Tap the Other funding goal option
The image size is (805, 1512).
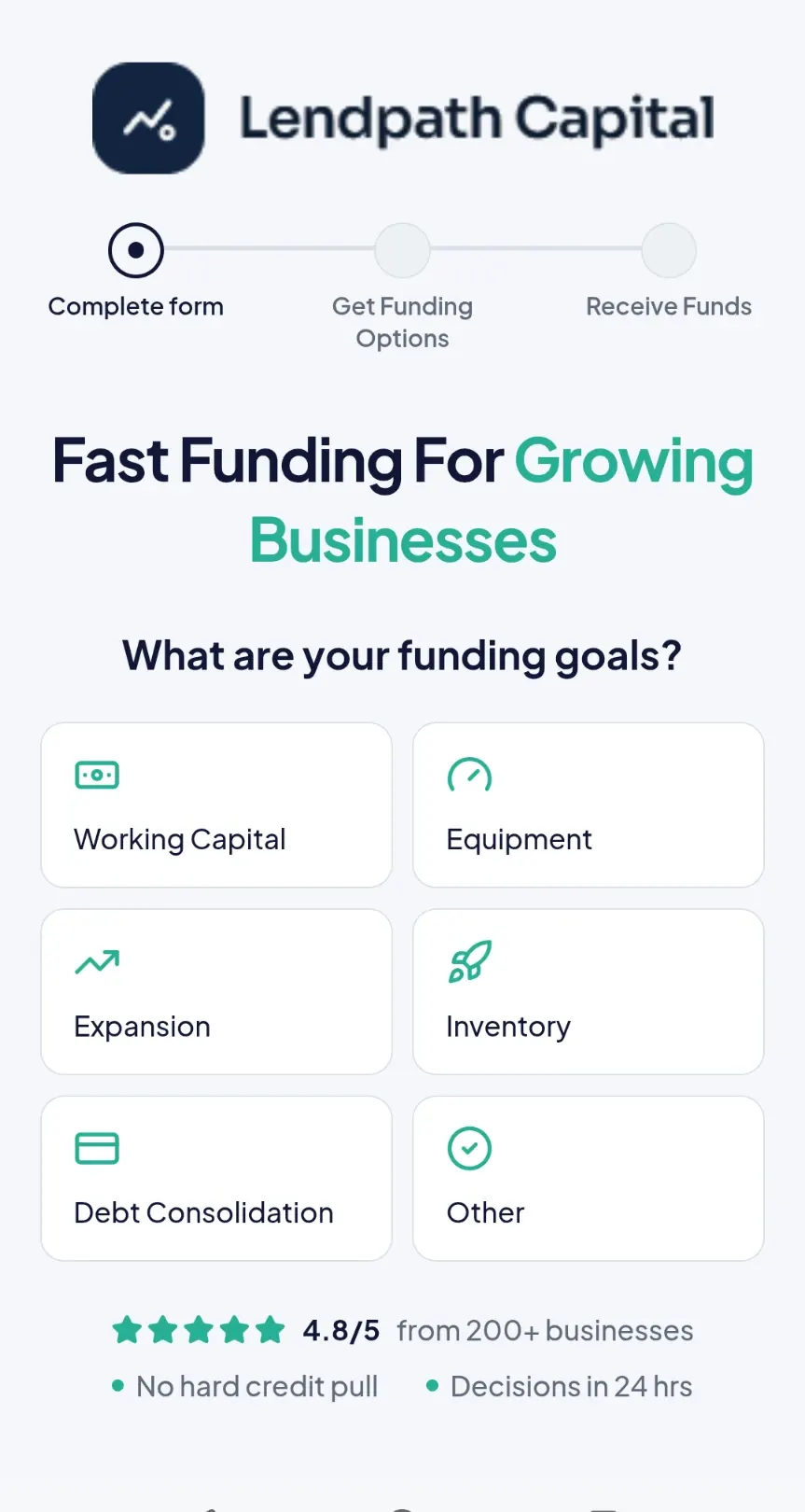point(589,1178)
